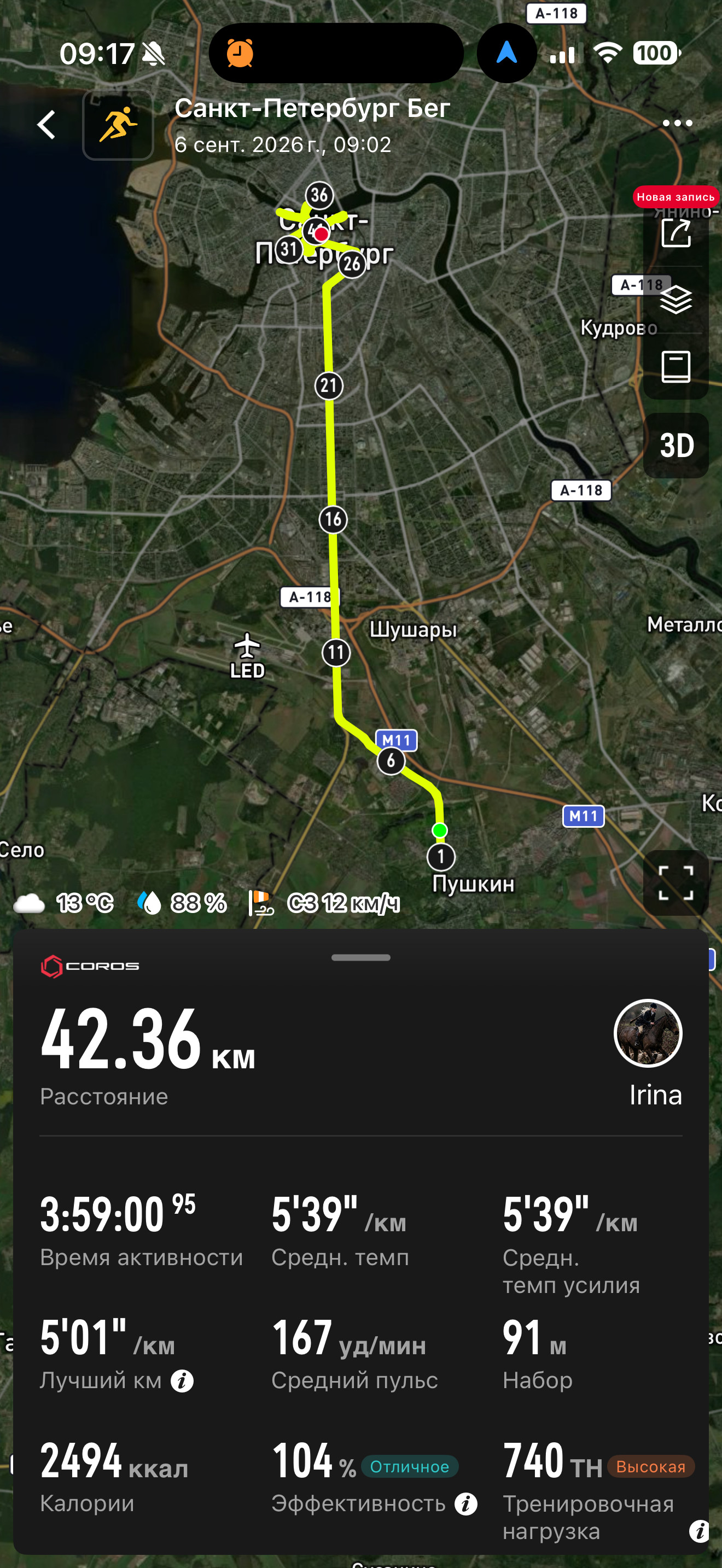Open the map layers selector
The width and height of the screenshot is (722, 1568).
(676, 300)
